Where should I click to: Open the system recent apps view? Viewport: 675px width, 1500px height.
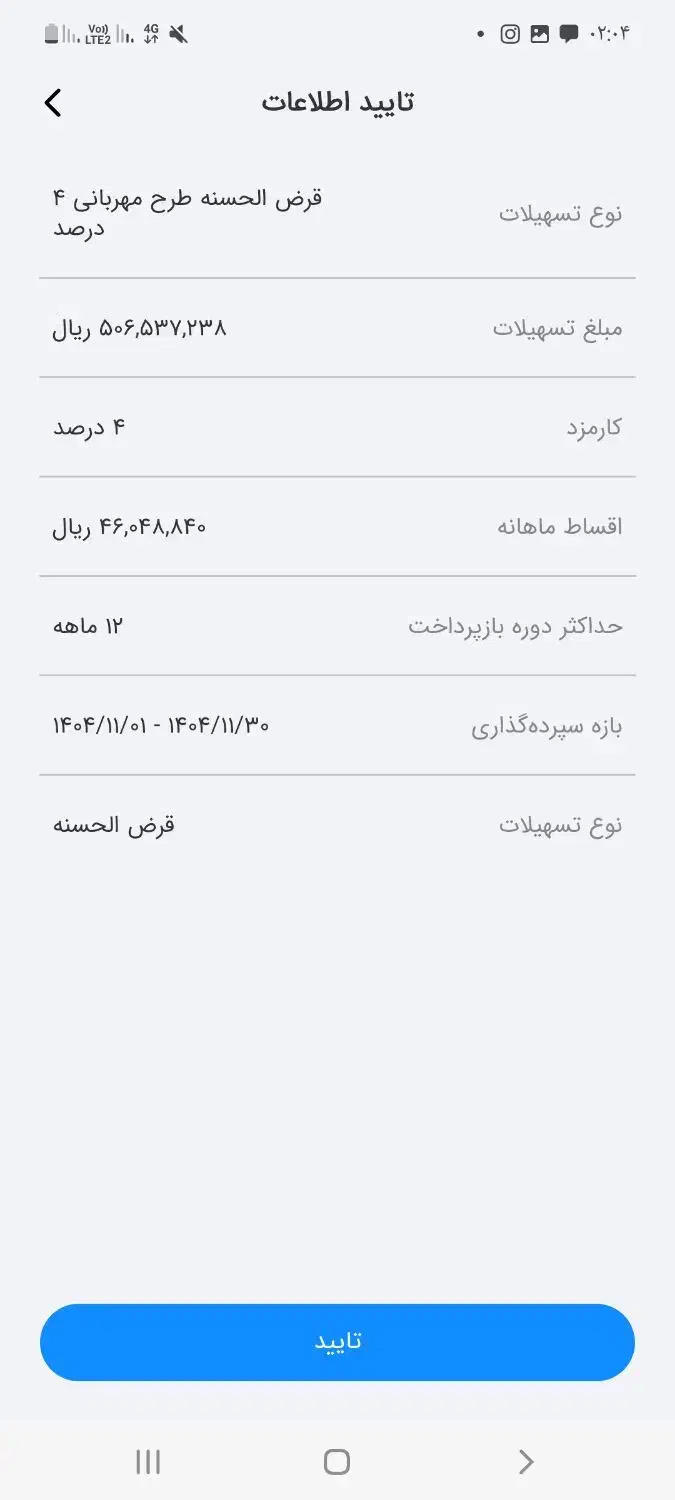tap(148, 1462)
